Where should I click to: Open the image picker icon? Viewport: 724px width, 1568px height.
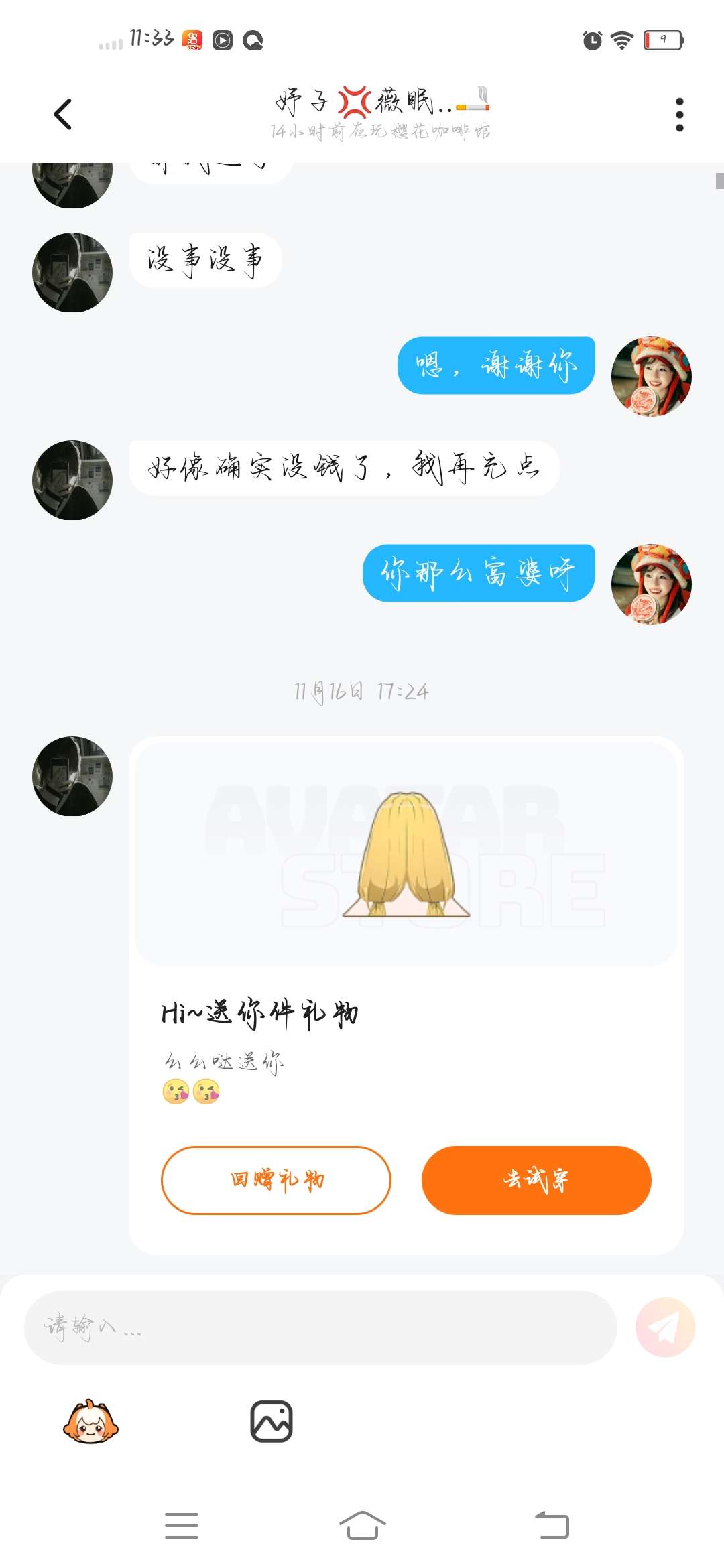[x=271, y=1421]
